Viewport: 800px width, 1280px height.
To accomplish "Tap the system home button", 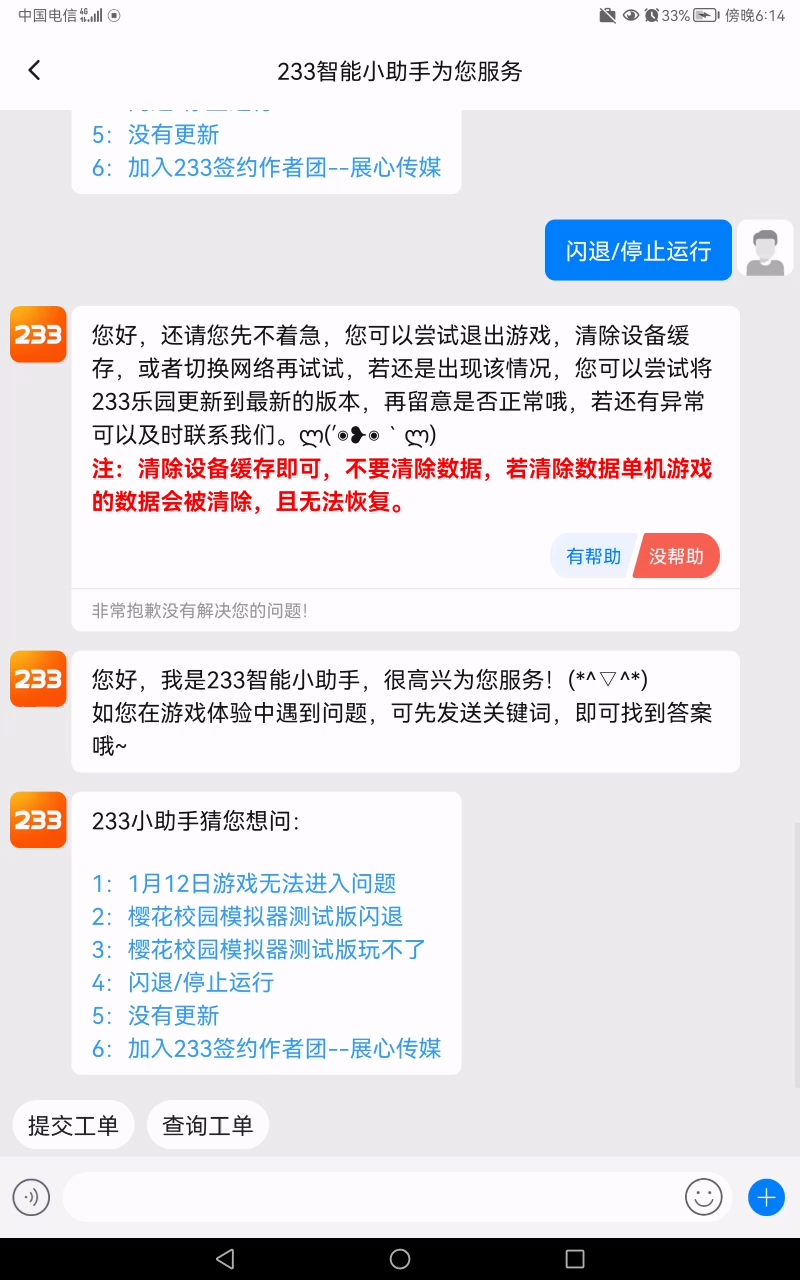I will (x=400, y=1259).
